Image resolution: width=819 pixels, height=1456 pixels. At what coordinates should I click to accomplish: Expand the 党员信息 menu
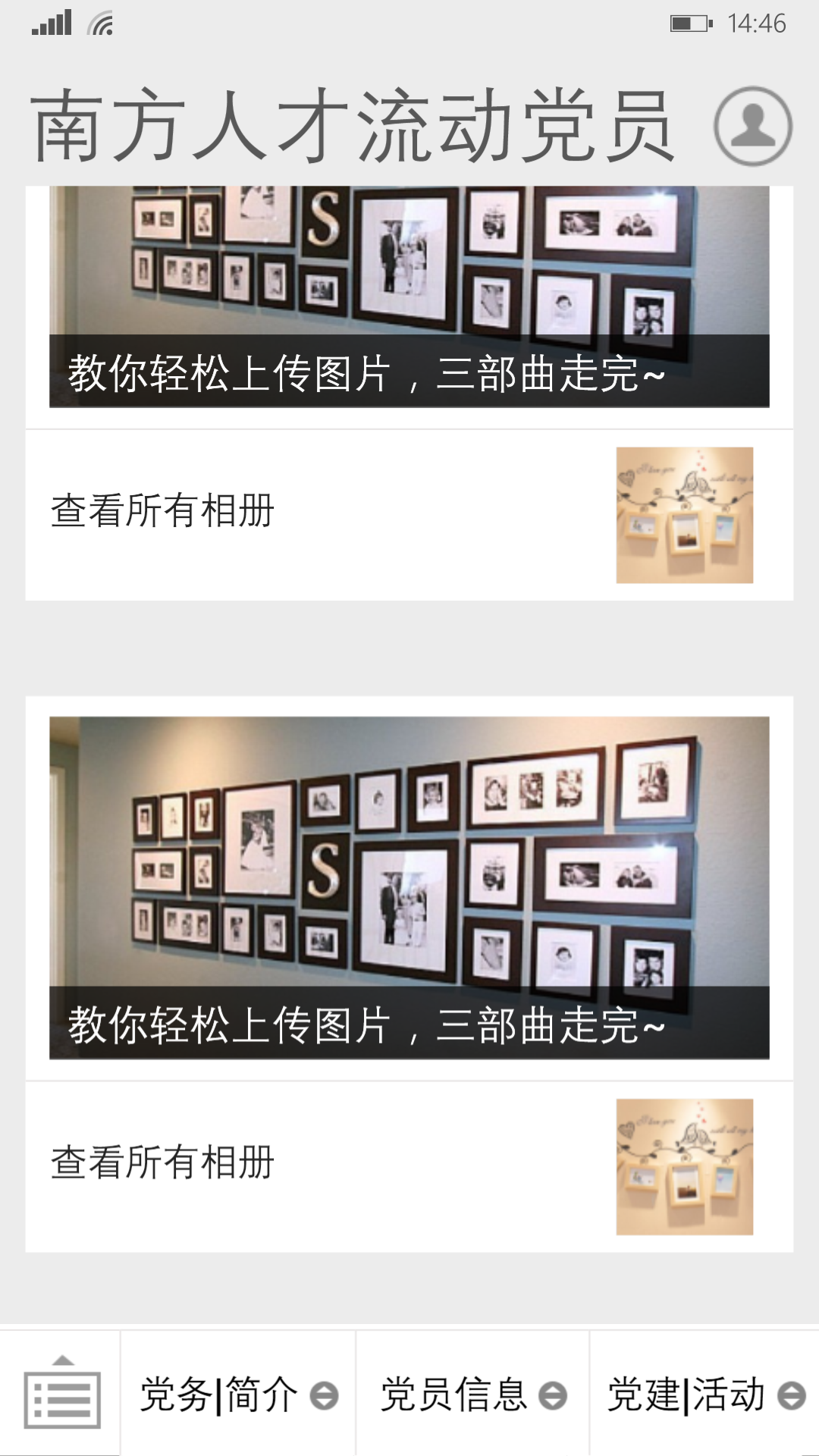472,1395
